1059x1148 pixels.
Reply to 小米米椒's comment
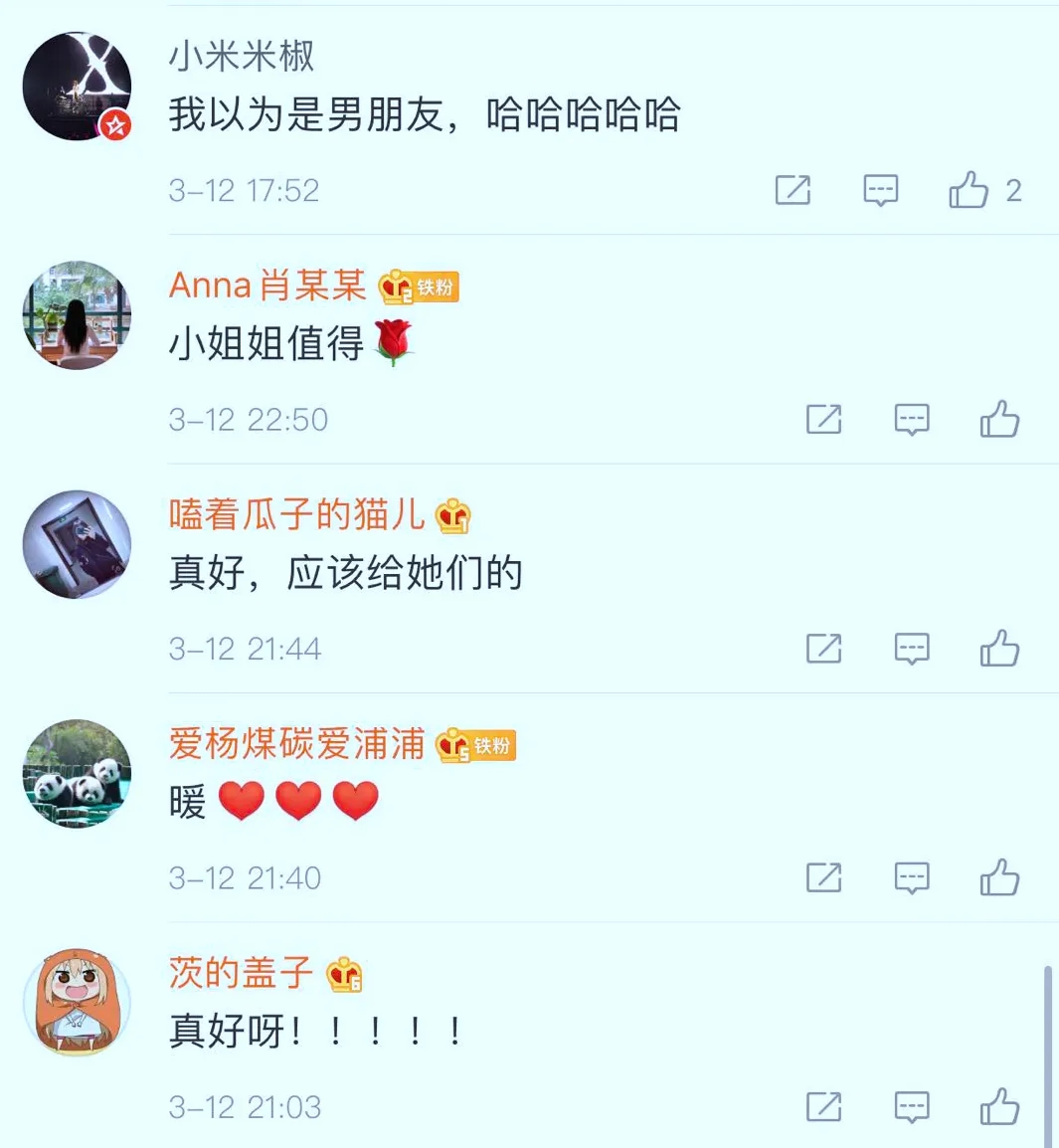click(x=880, y=190)
